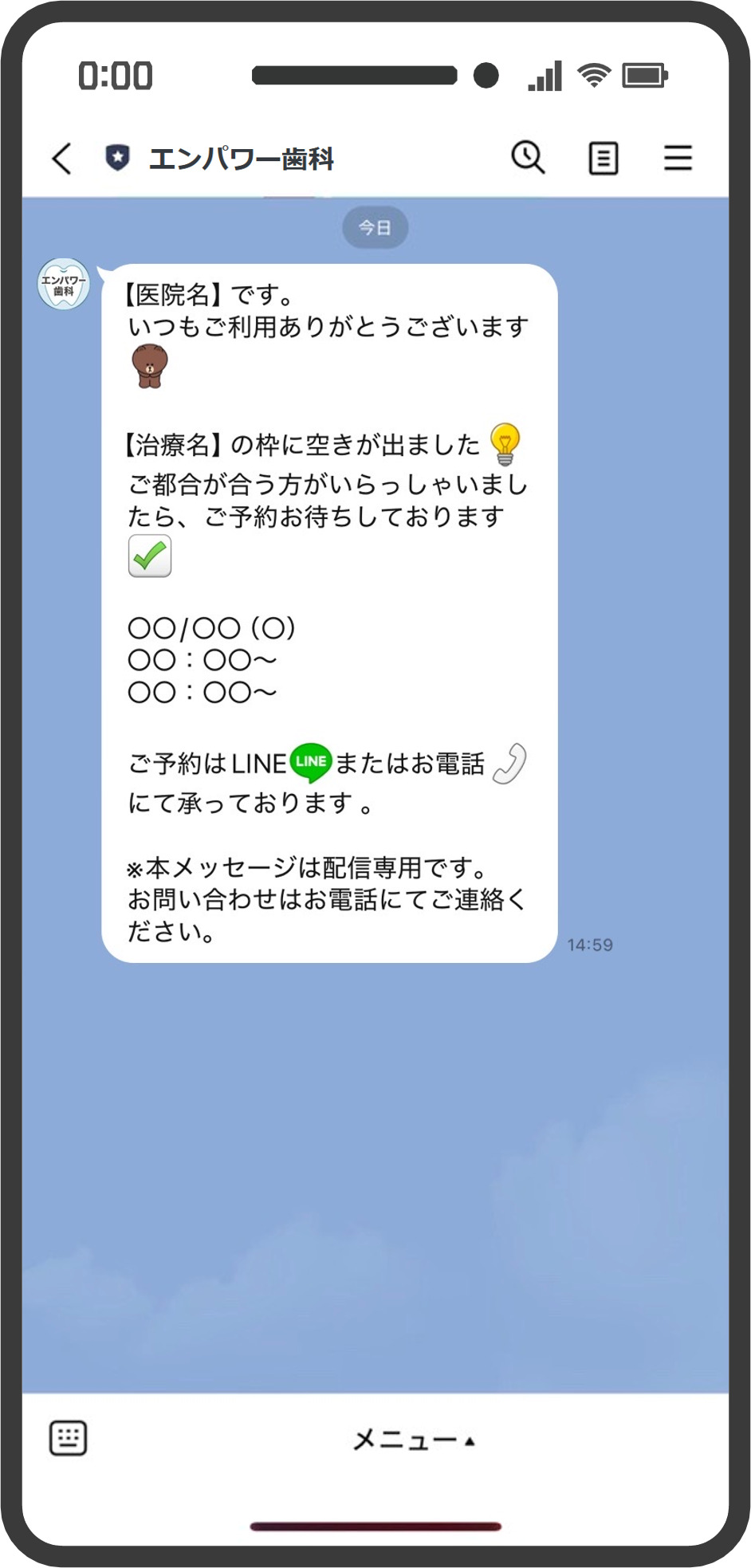Tap the telephone emoji in the message
Screen dimensions: 751x1568
point(513,763)
